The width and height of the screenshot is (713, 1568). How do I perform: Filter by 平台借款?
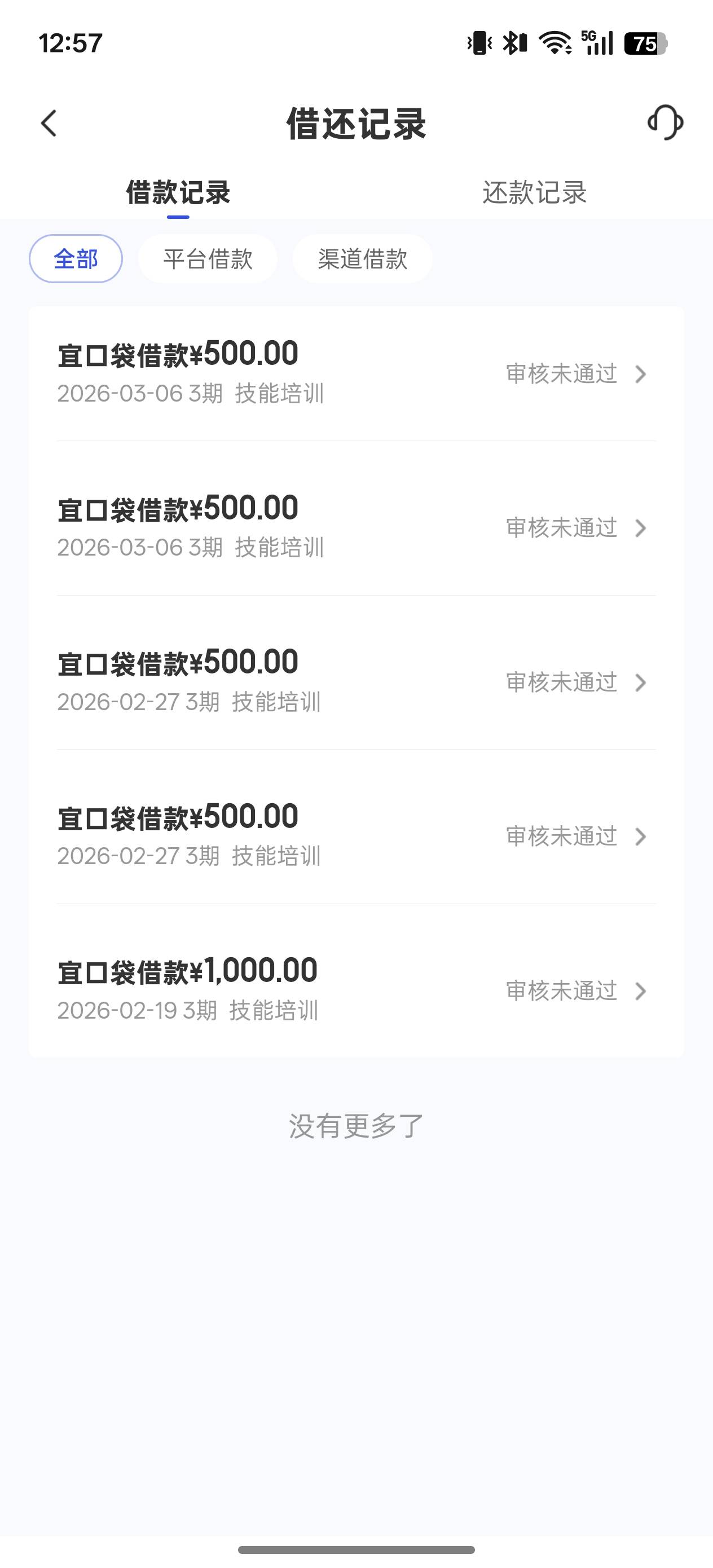pyautogui.click(x=208, y=259)
